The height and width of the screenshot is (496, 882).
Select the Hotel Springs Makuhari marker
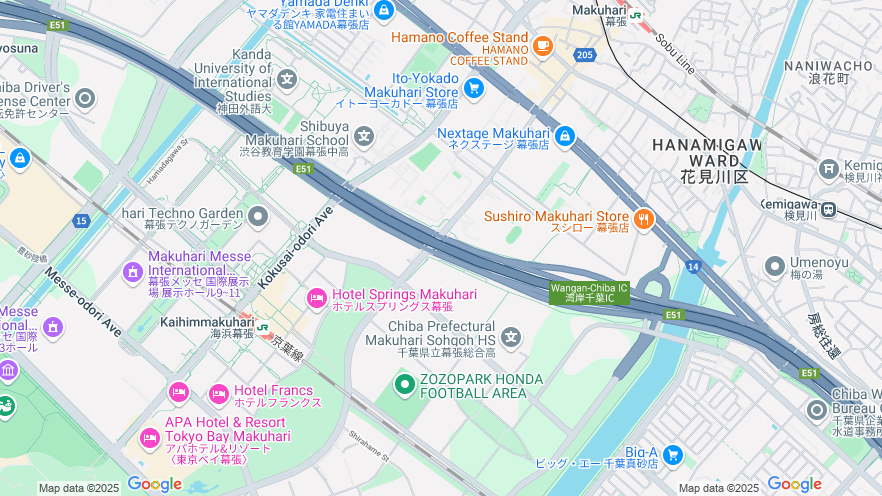(317, 298)
